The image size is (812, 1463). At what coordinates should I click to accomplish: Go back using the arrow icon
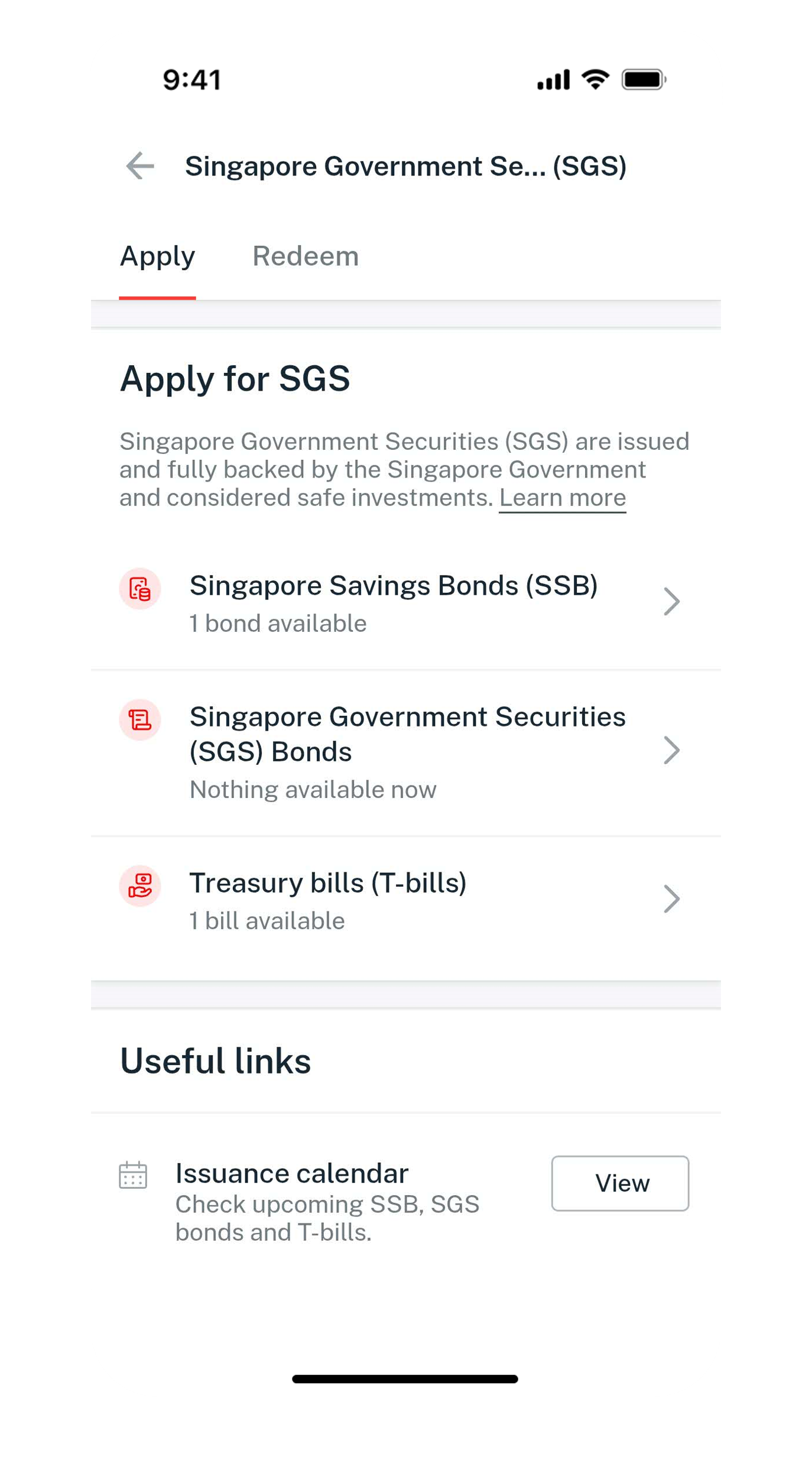(x=141, y=166)
